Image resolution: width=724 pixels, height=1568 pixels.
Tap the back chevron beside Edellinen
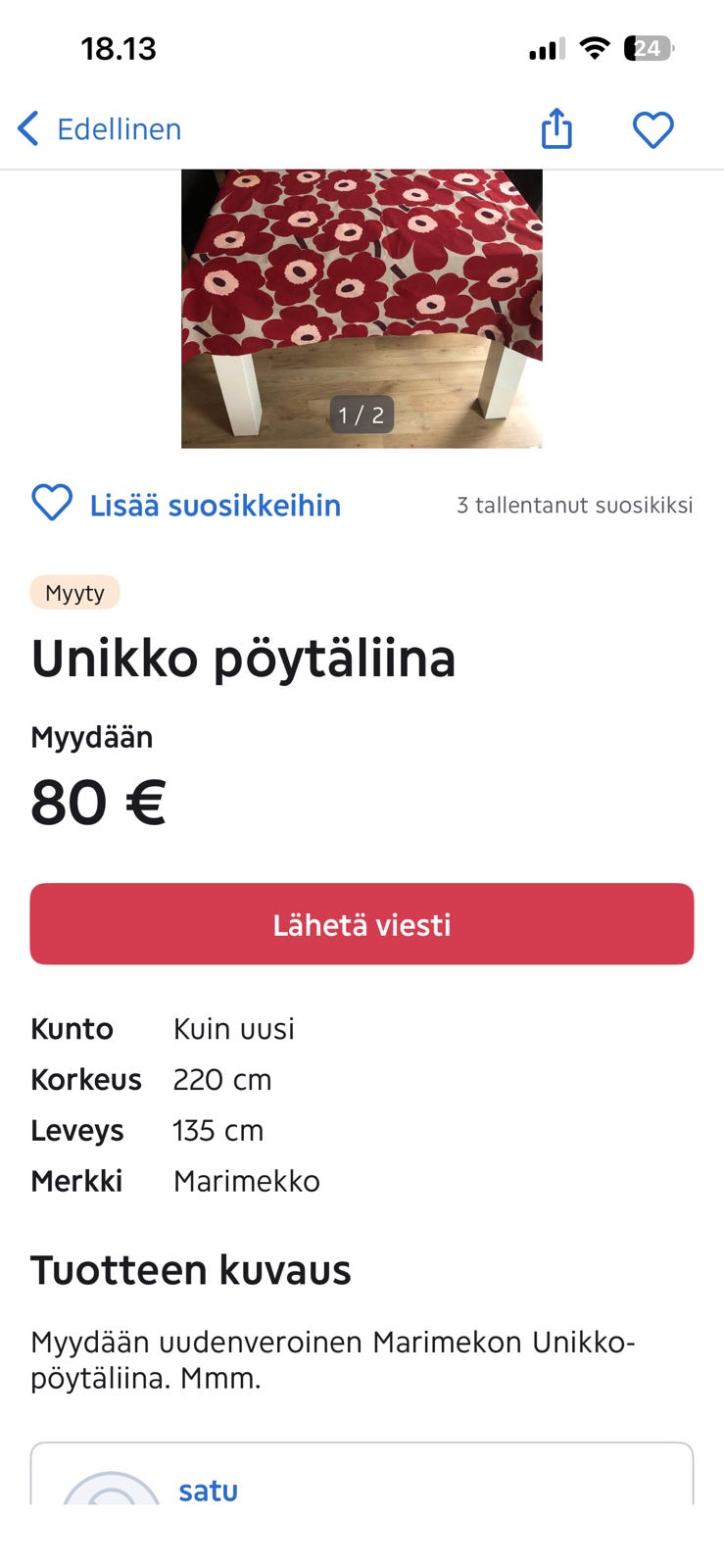point(27,128)
